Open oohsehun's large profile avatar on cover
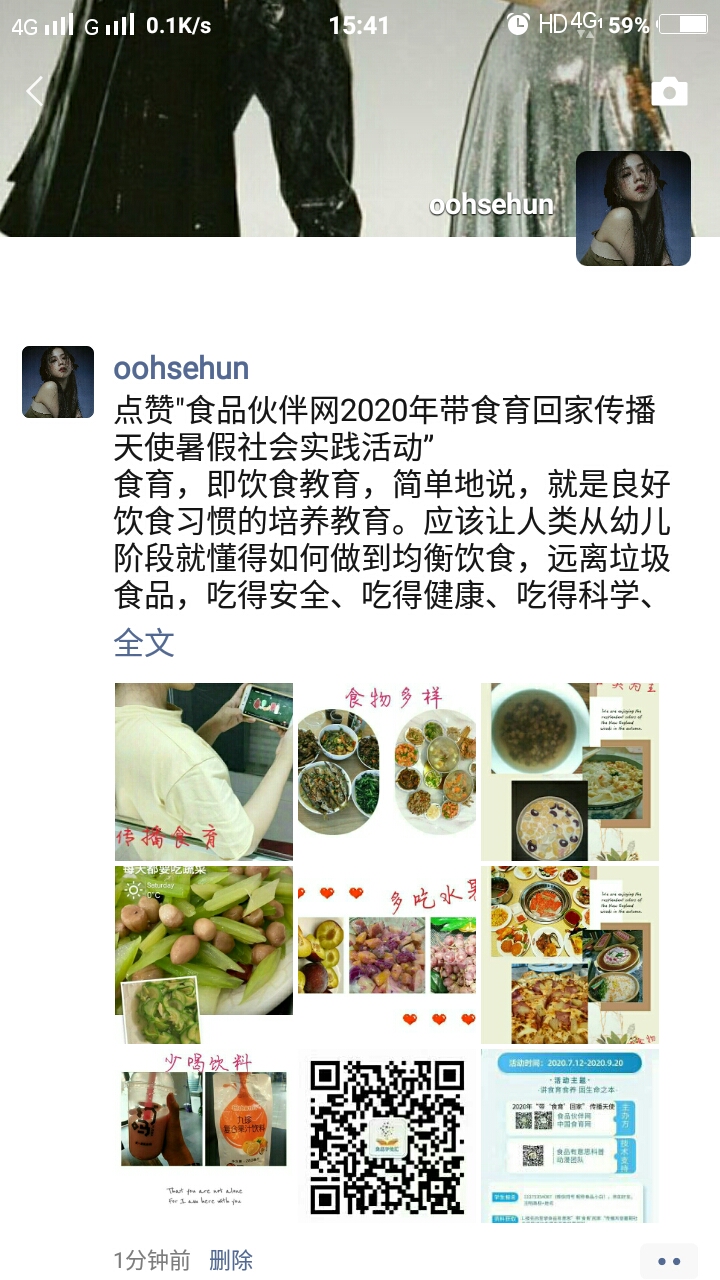The height and width of the screenshot is (1280, 720). (x=633, y=208)
